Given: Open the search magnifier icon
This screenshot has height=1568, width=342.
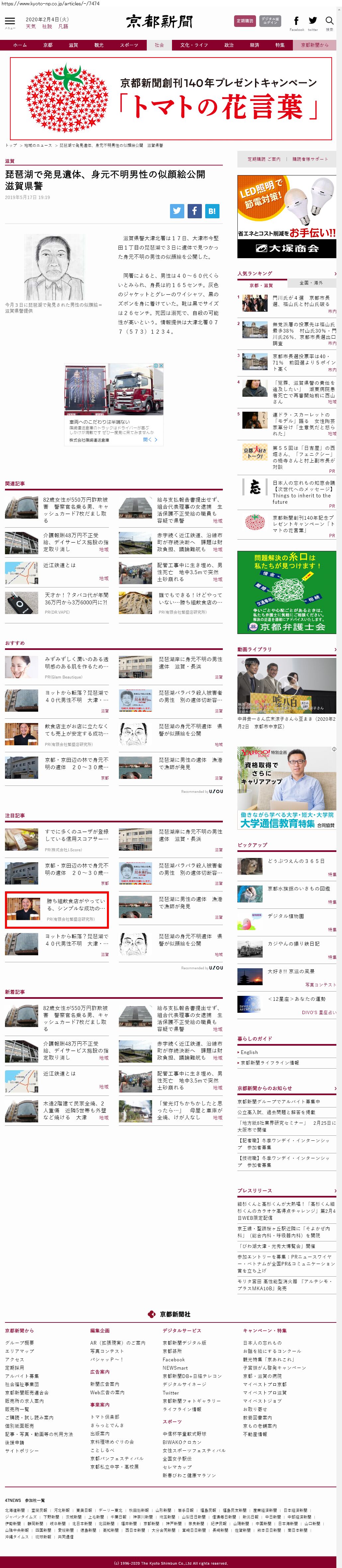Looking at the screenshot, I should (329, 21).
